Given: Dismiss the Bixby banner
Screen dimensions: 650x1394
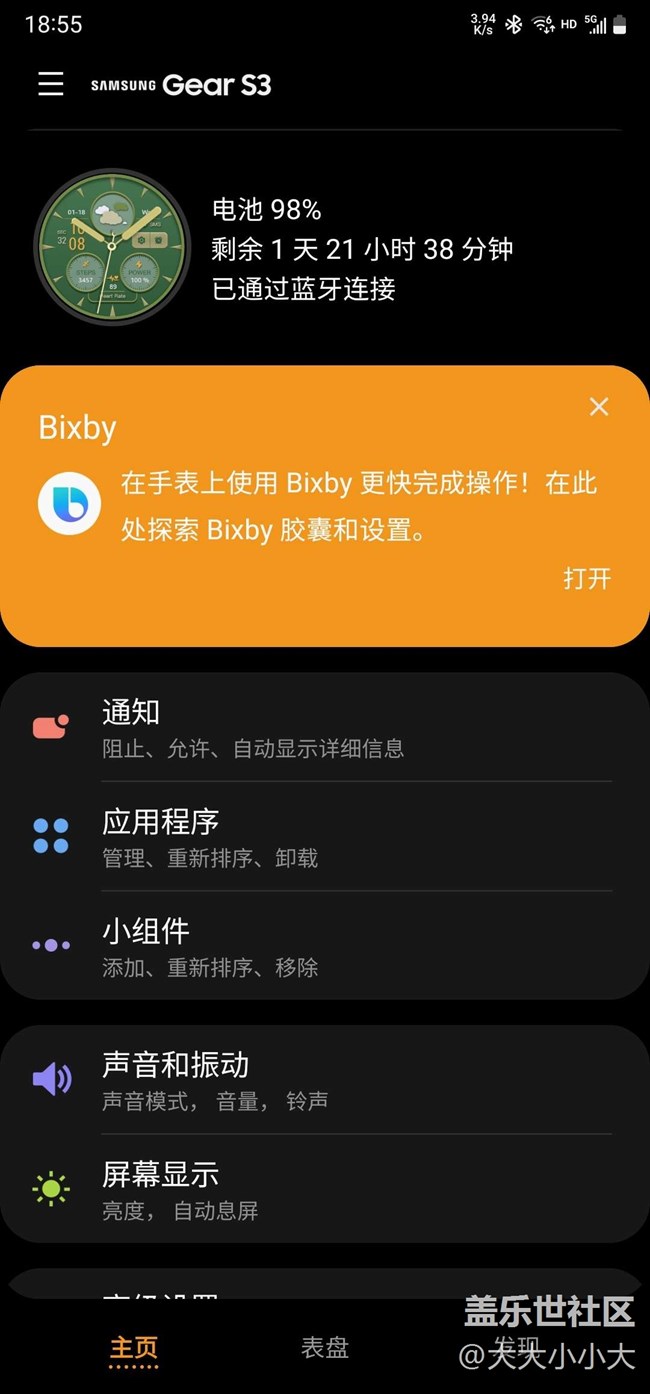Looking at the screenshot, I should coord(599,406).
